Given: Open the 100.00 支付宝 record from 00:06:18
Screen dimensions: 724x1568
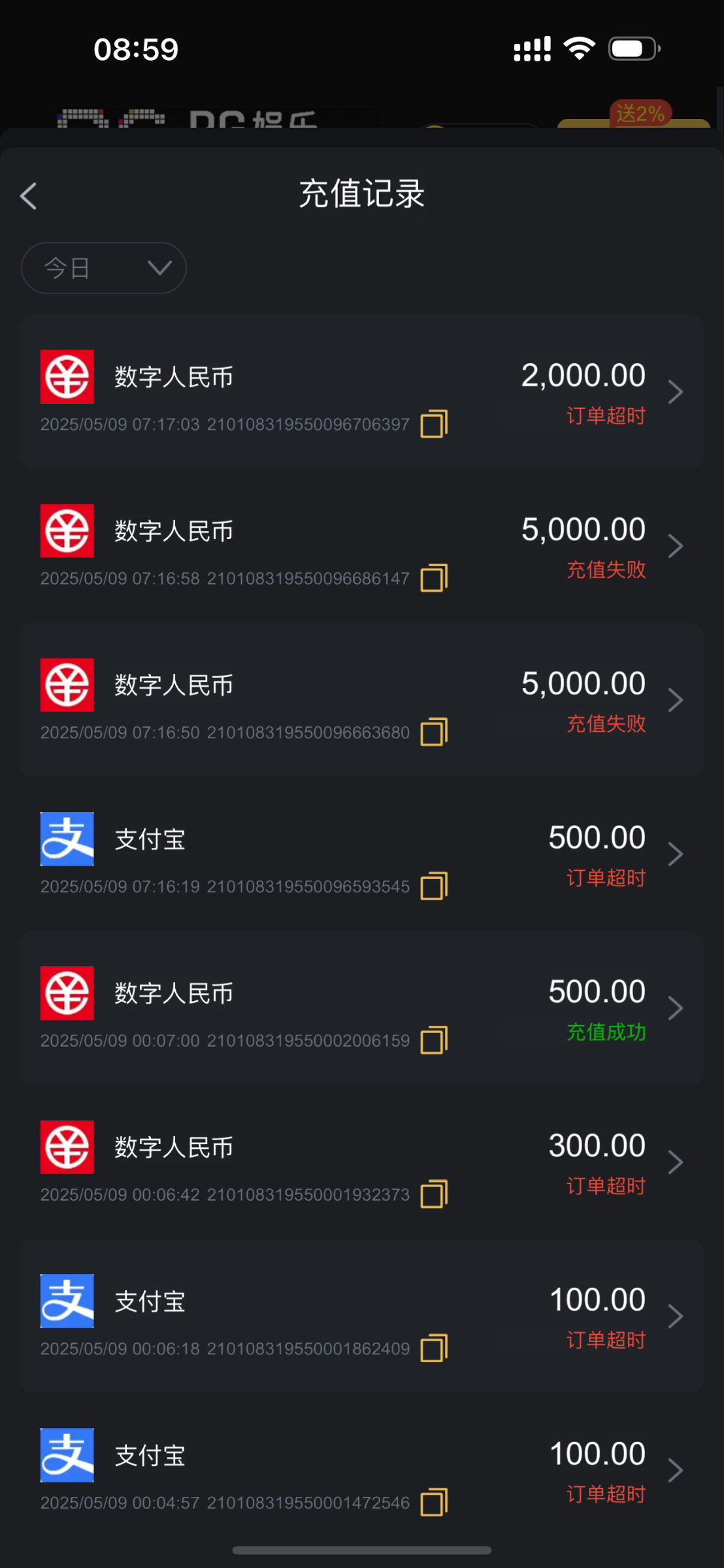Looking at the screenshot, I should click(361, 1316).
